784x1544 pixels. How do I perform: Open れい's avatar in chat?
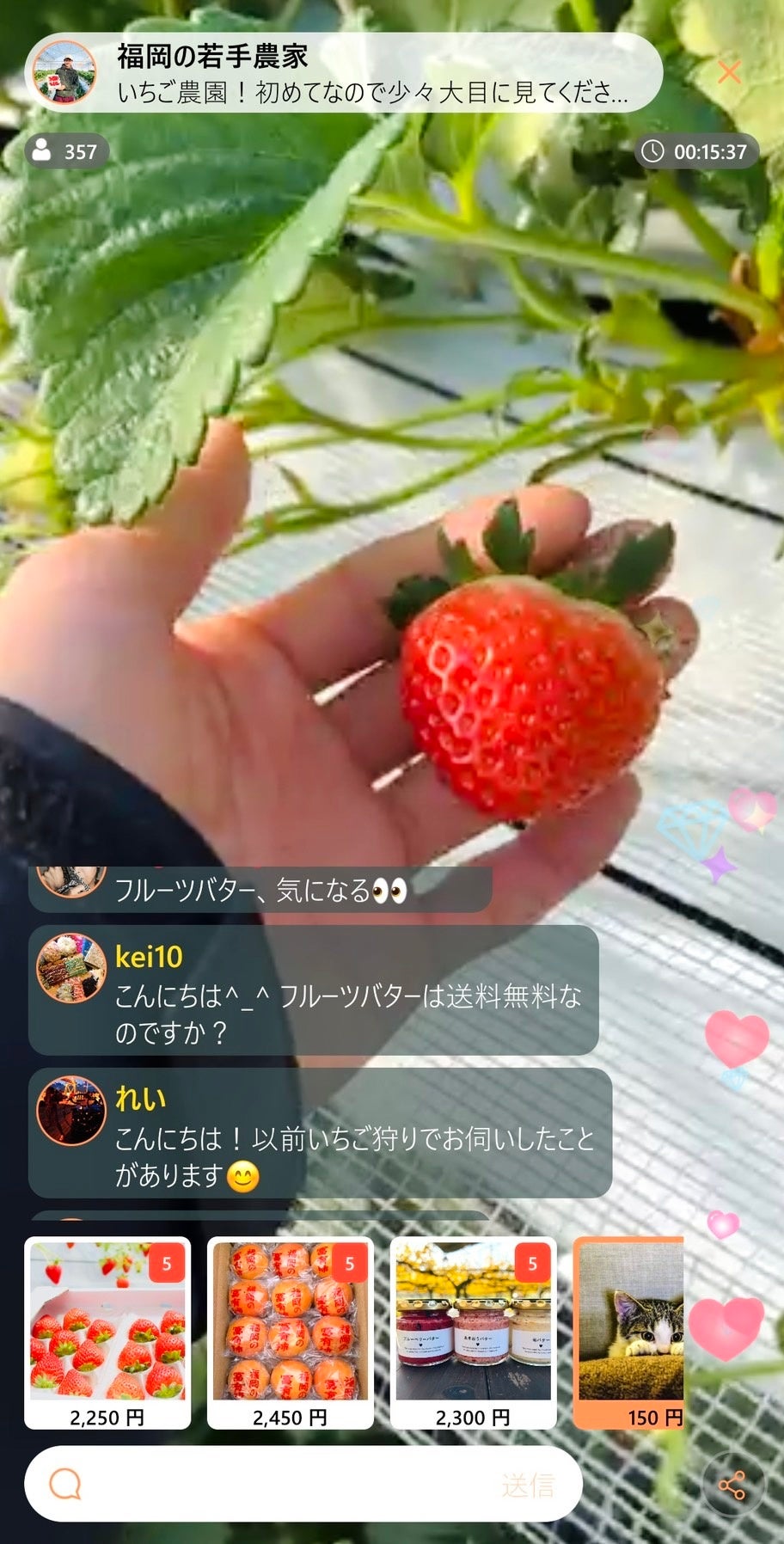(x=70, y=1110)
